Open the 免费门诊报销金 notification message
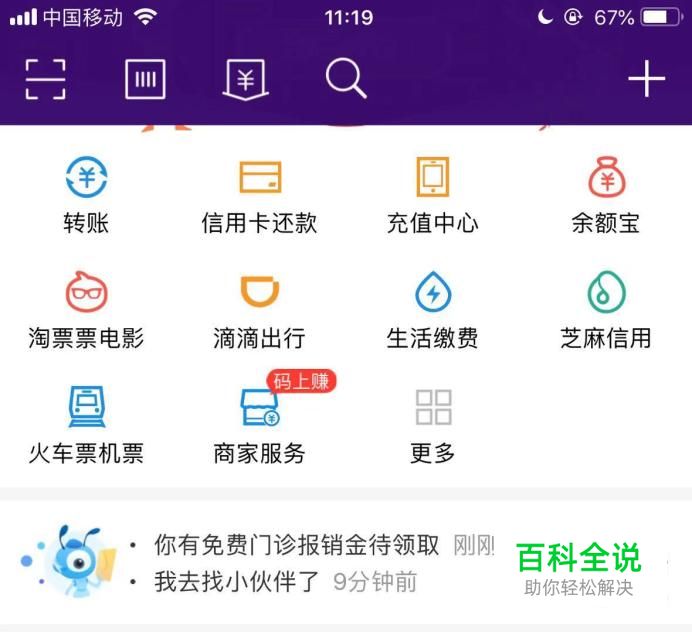The height and width of the screenshot is (632, 692). click(296, 545)
